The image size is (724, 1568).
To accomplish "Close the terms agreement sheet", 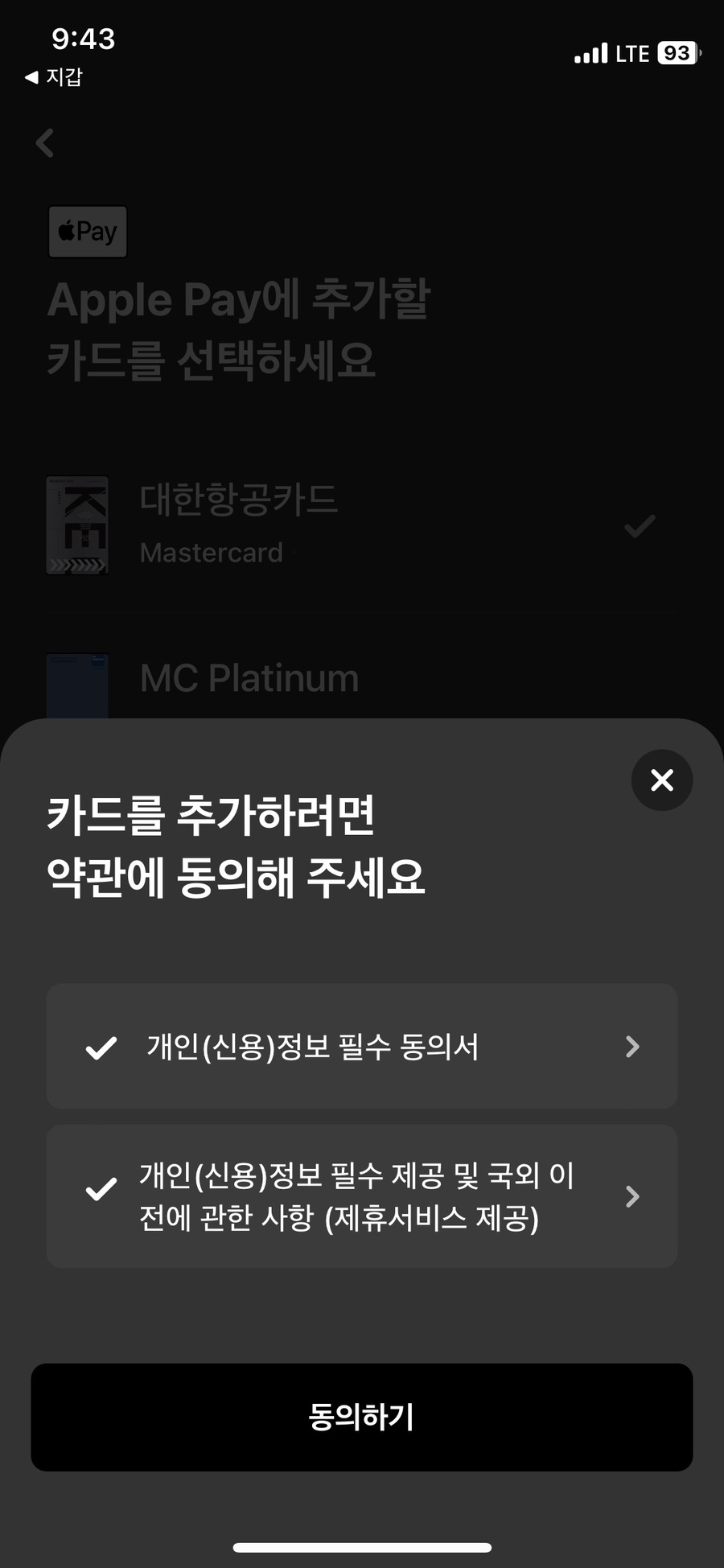I will (661, 780).
